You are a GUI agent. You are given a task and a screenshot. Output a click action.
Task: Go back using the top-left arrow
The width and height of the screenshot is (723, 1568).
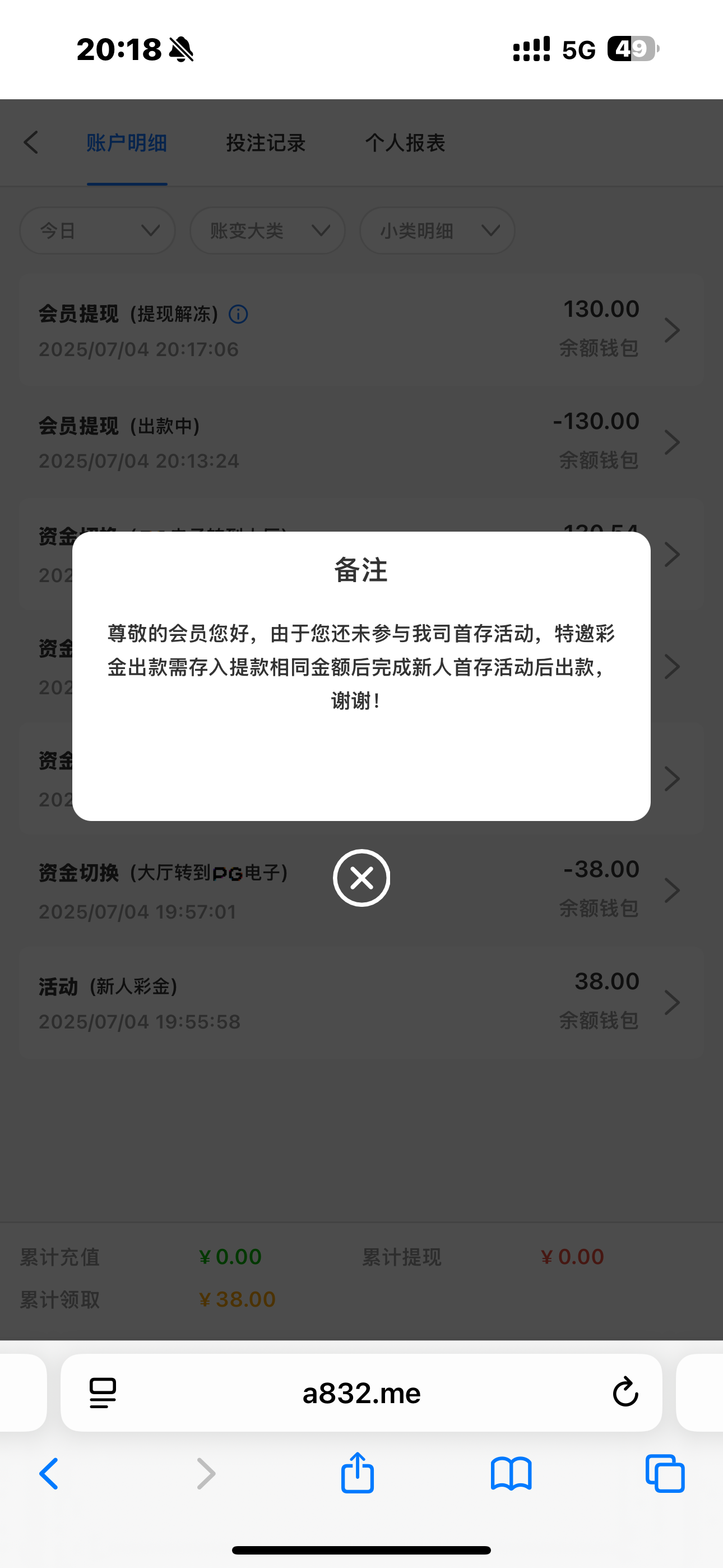(x=31, y=143)
